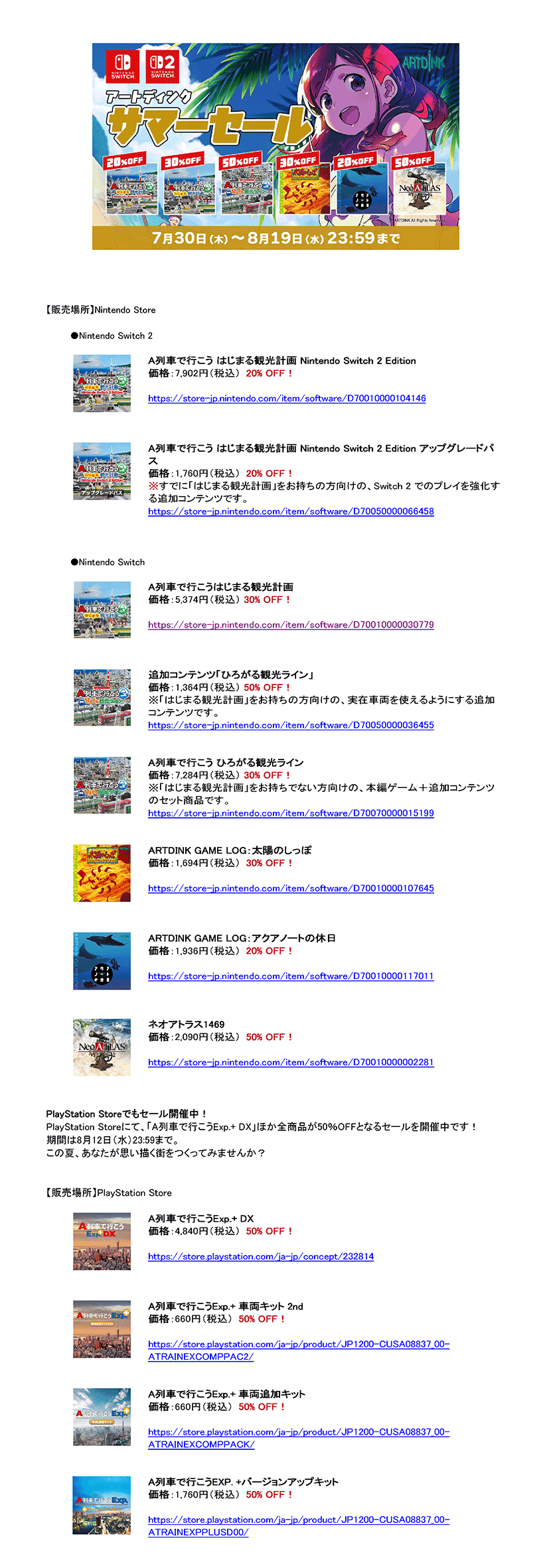Open the バージョンアップキット PlayStation link

(x=299, y=1526)
